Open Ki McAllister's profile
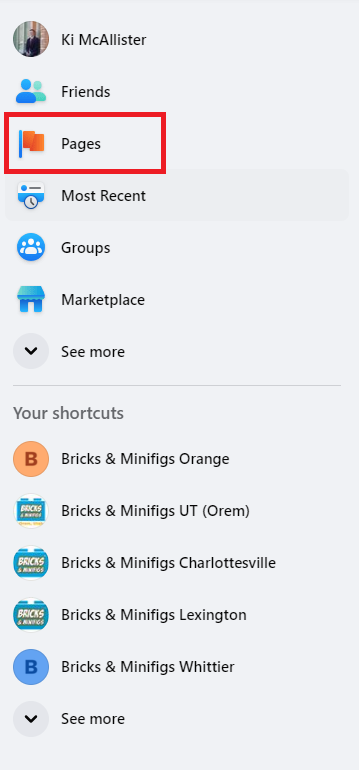360x770 pixels. (x=177, y=39)
